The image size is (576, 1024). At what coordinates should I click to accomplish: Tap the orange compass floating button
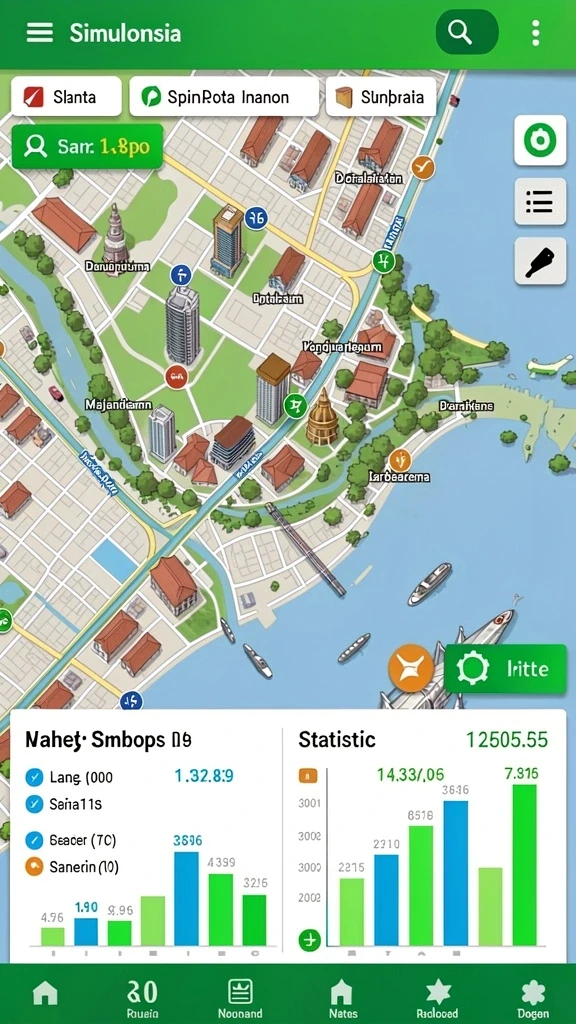(x=411, y=669)
